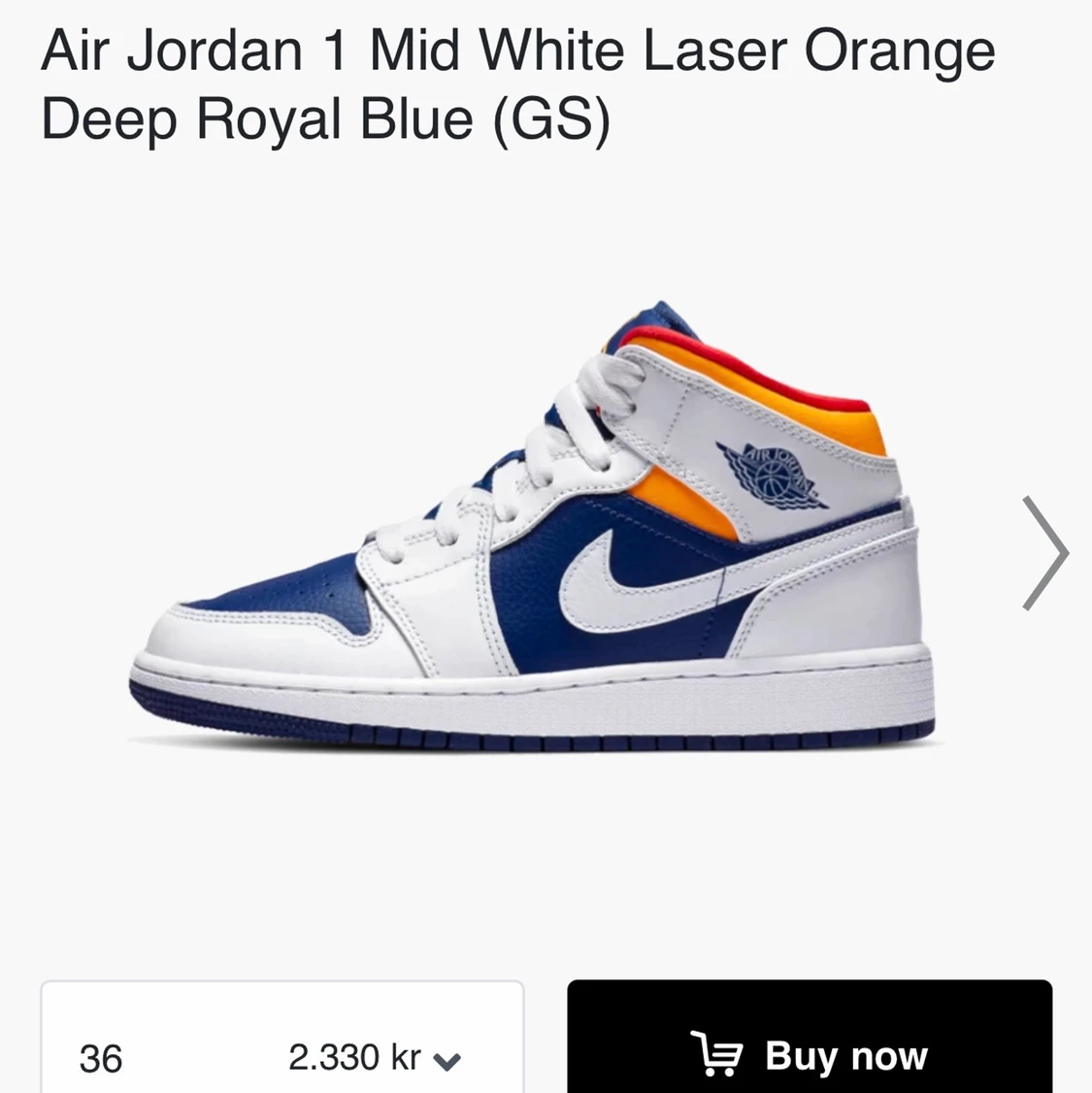
Task: Show the next product image
Action: [1044, 554]
